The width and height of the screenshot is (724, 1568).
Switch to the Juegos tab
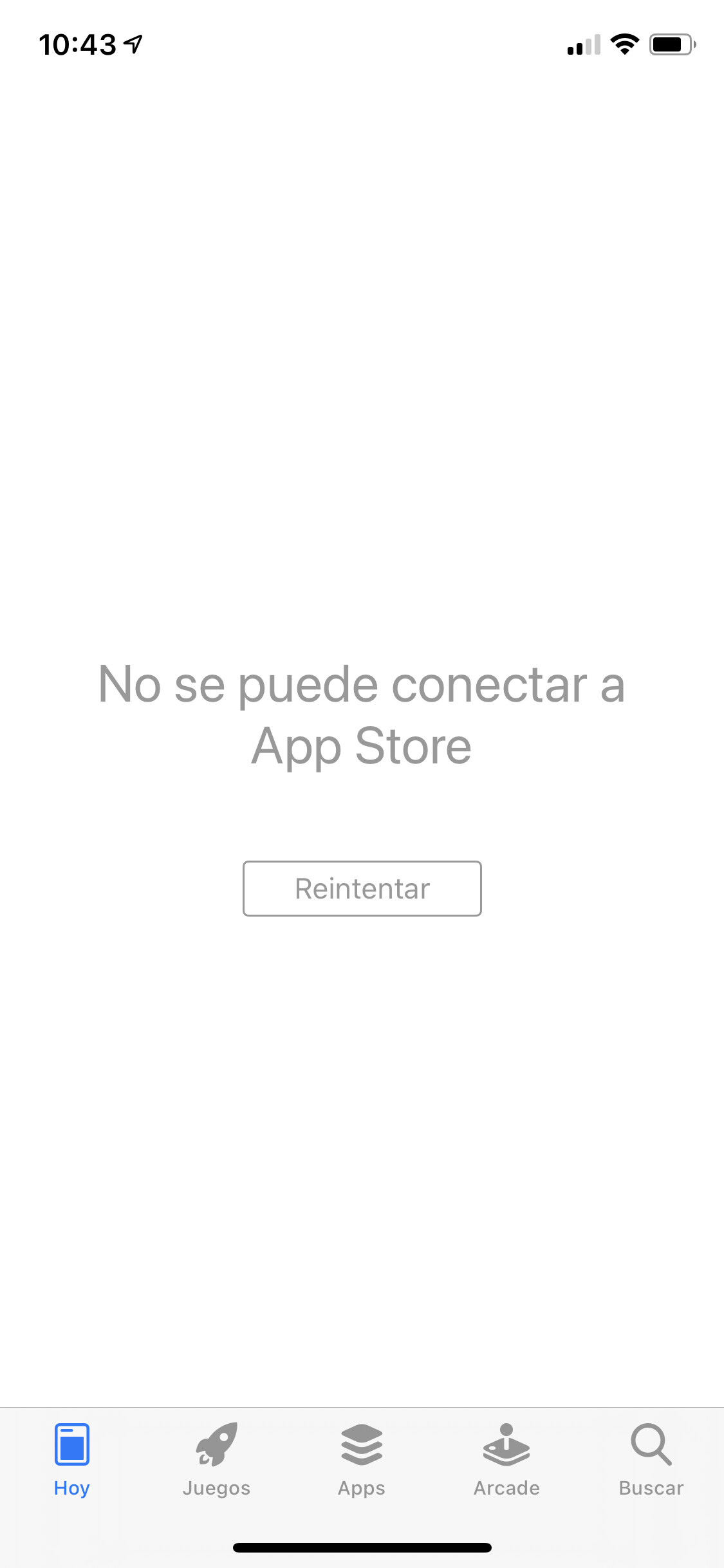[x=216, y=1460]
